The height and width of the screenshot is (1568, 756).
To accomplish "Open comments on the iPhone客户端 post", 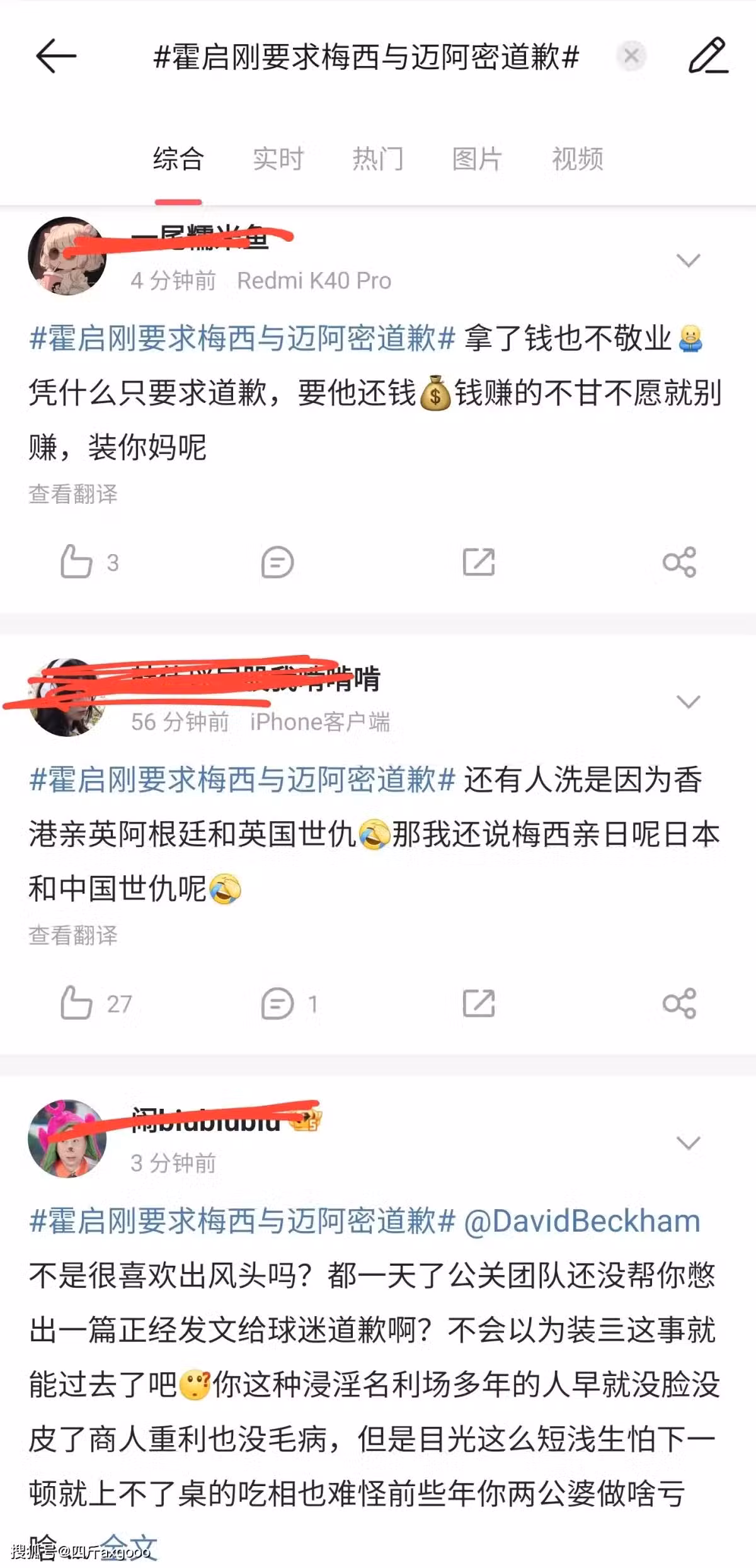I will [277, 1003].
